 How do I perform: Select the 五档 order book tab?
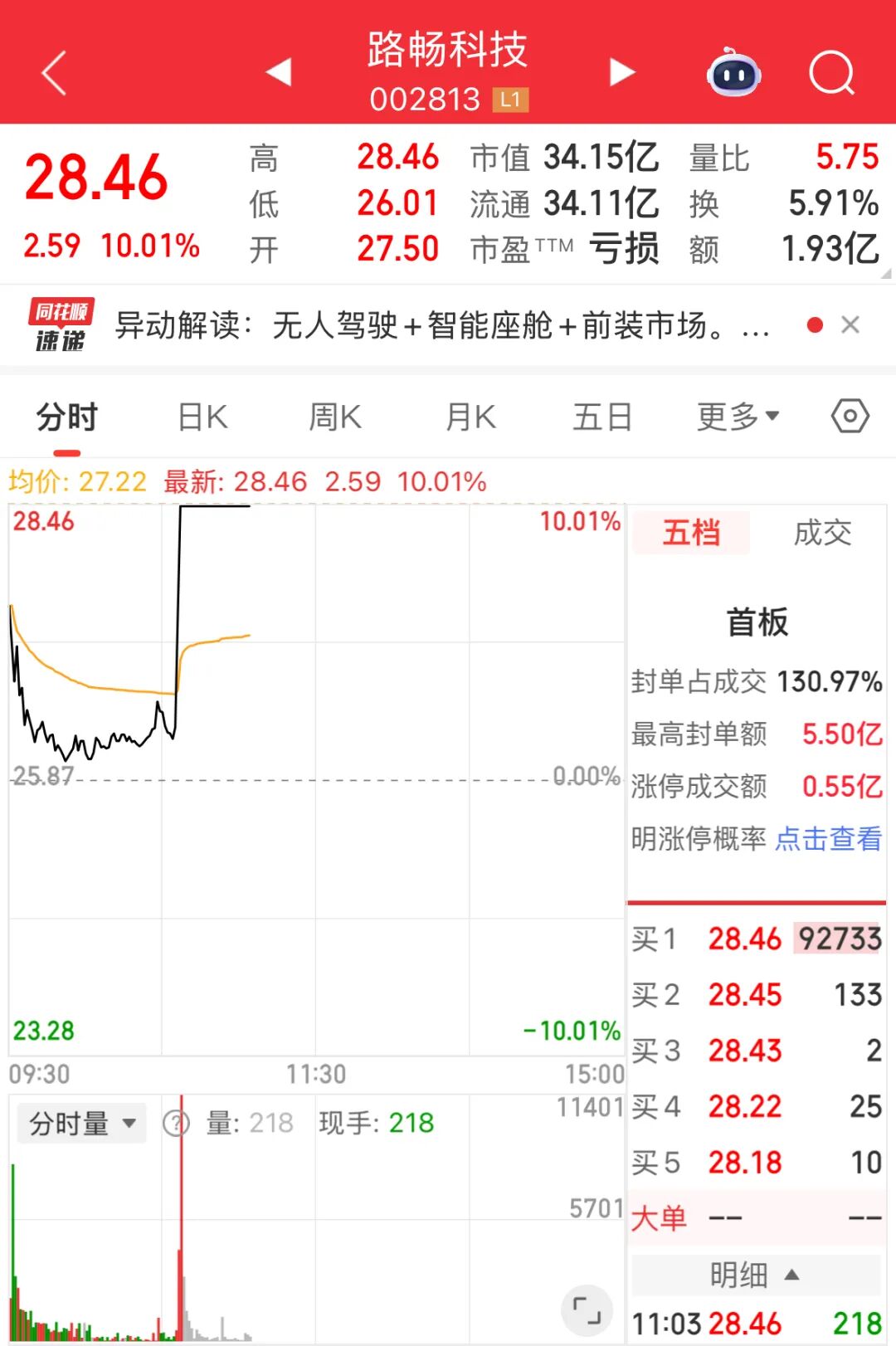point(691,533)
